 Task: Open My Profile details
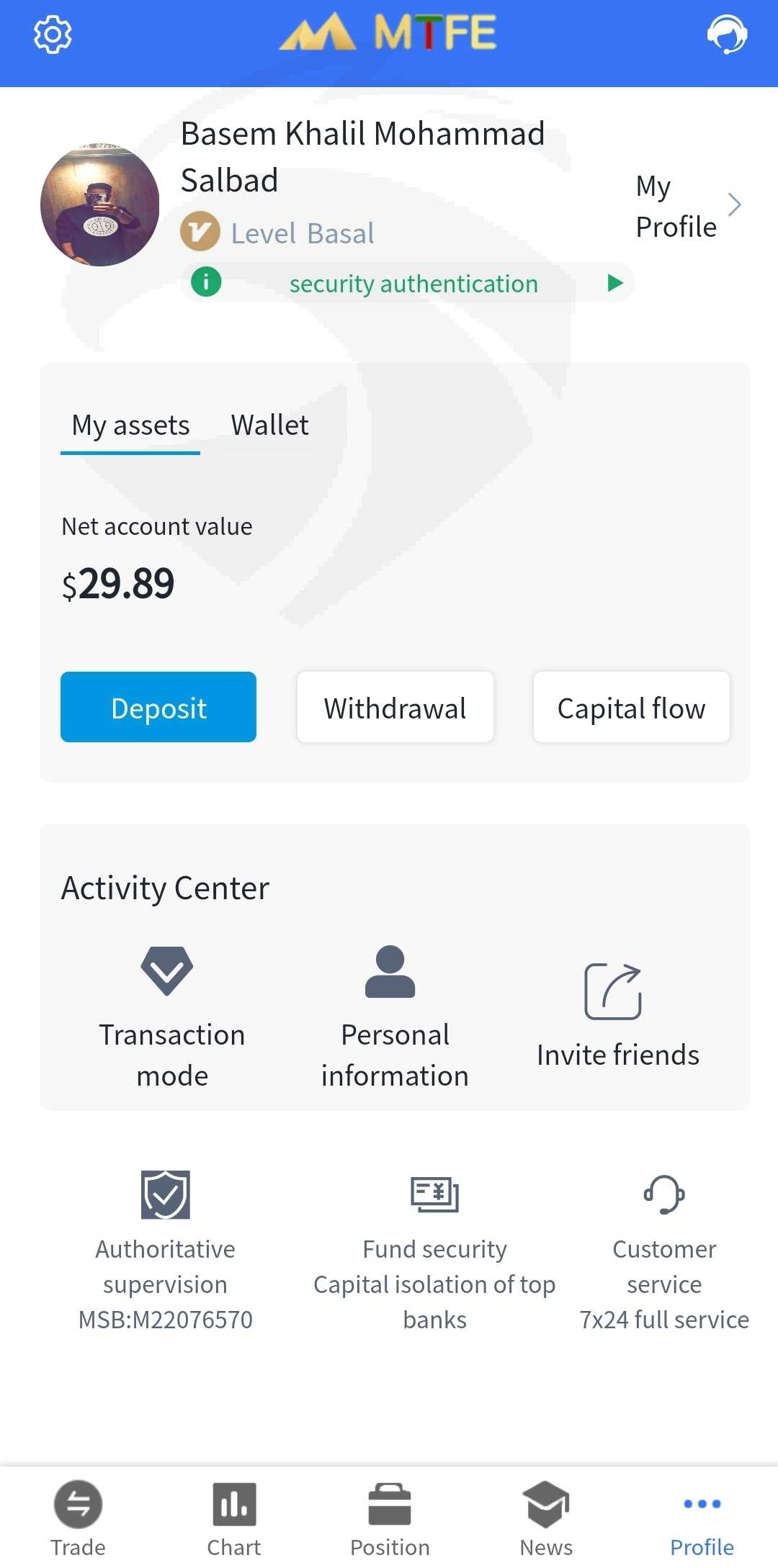[688, 206]
